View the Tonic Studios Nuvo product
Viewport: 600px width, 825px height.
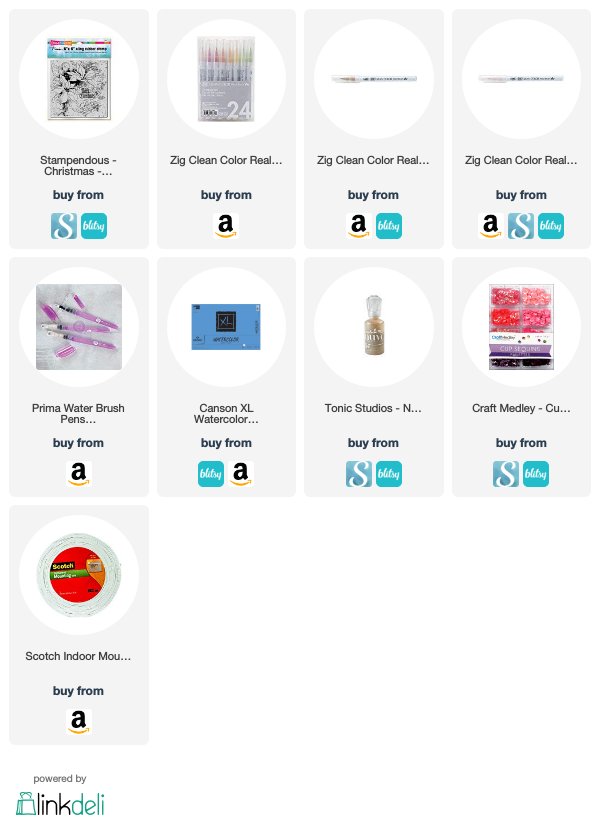pyautogui.click(x=374, y=327)
